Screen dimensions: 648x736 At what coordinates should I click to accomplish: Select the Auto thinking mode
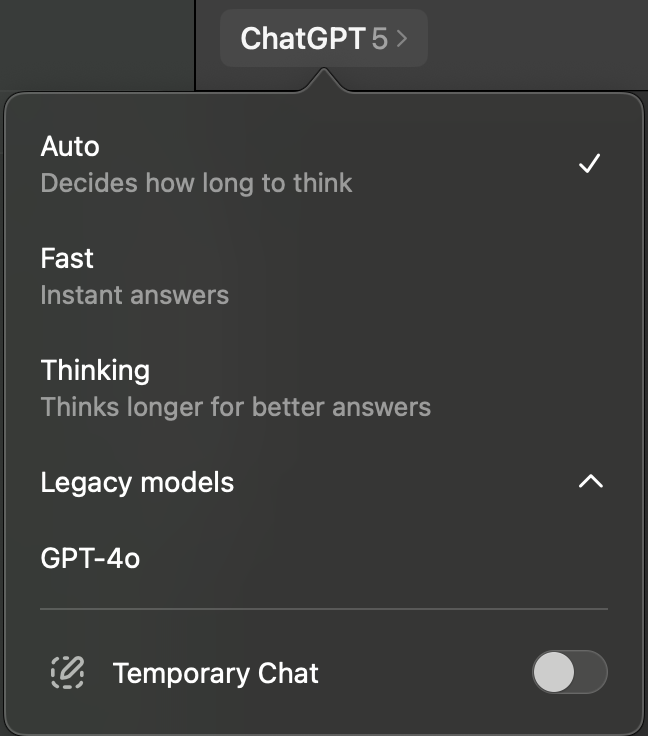tap(324, 164)
